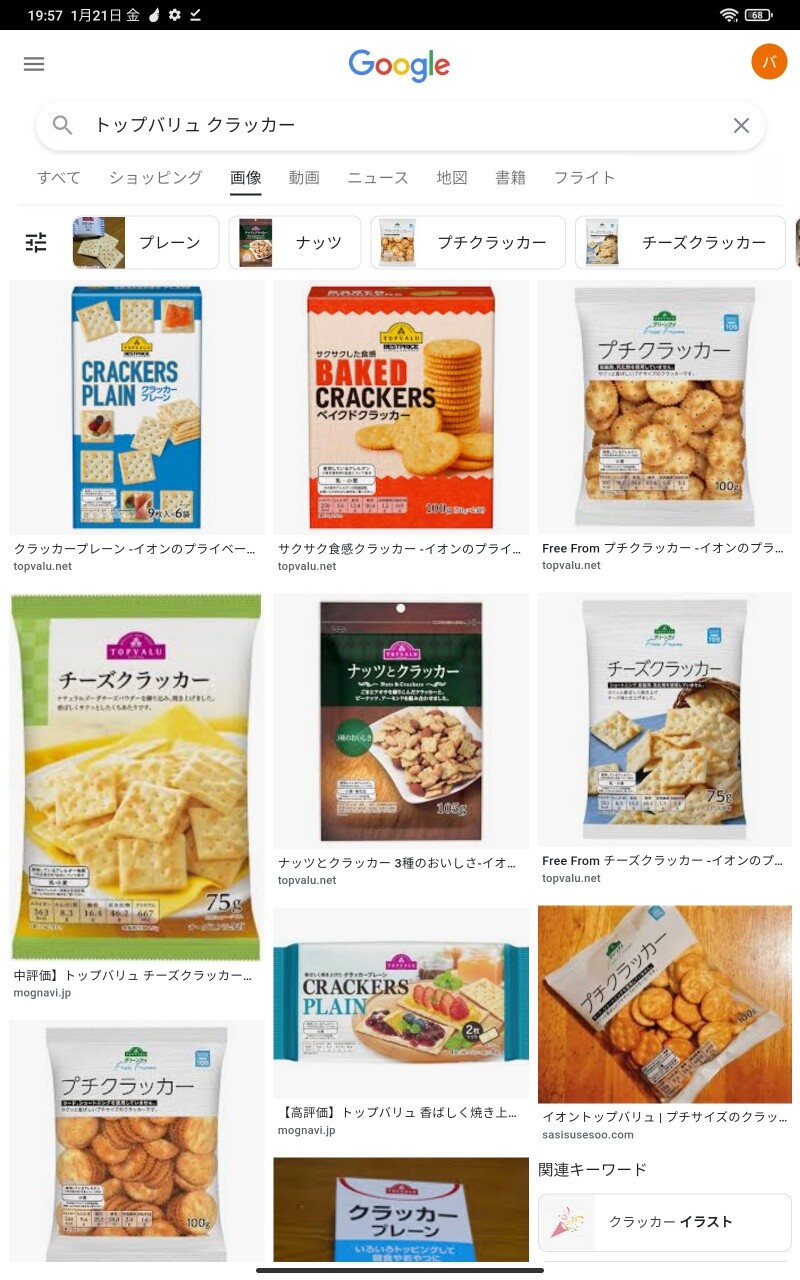Open the account profile avatar
Image resolution: width=800 pixels, height=1280 pixels.
[x=768, y=62]
